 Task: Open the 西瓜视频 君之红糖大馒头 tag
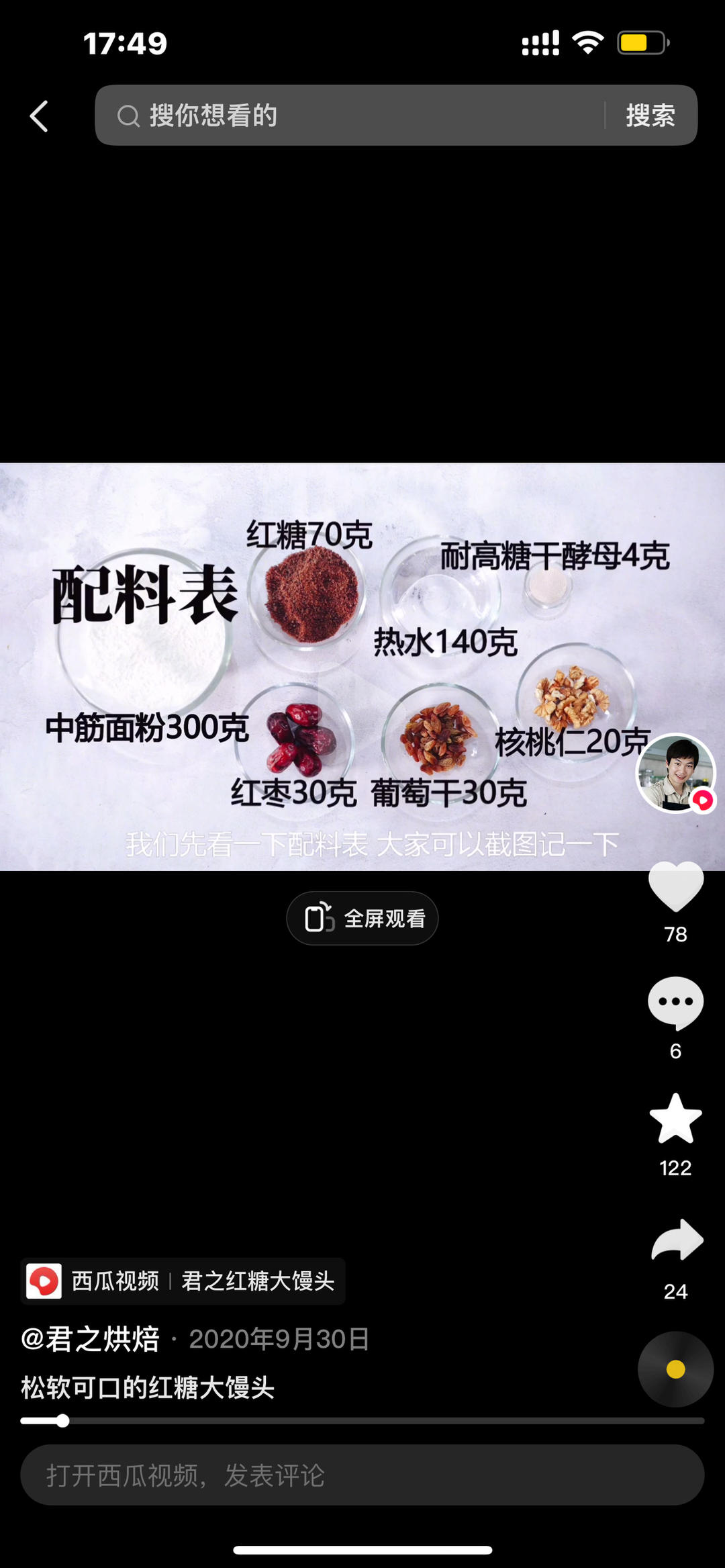[183, 1281]
